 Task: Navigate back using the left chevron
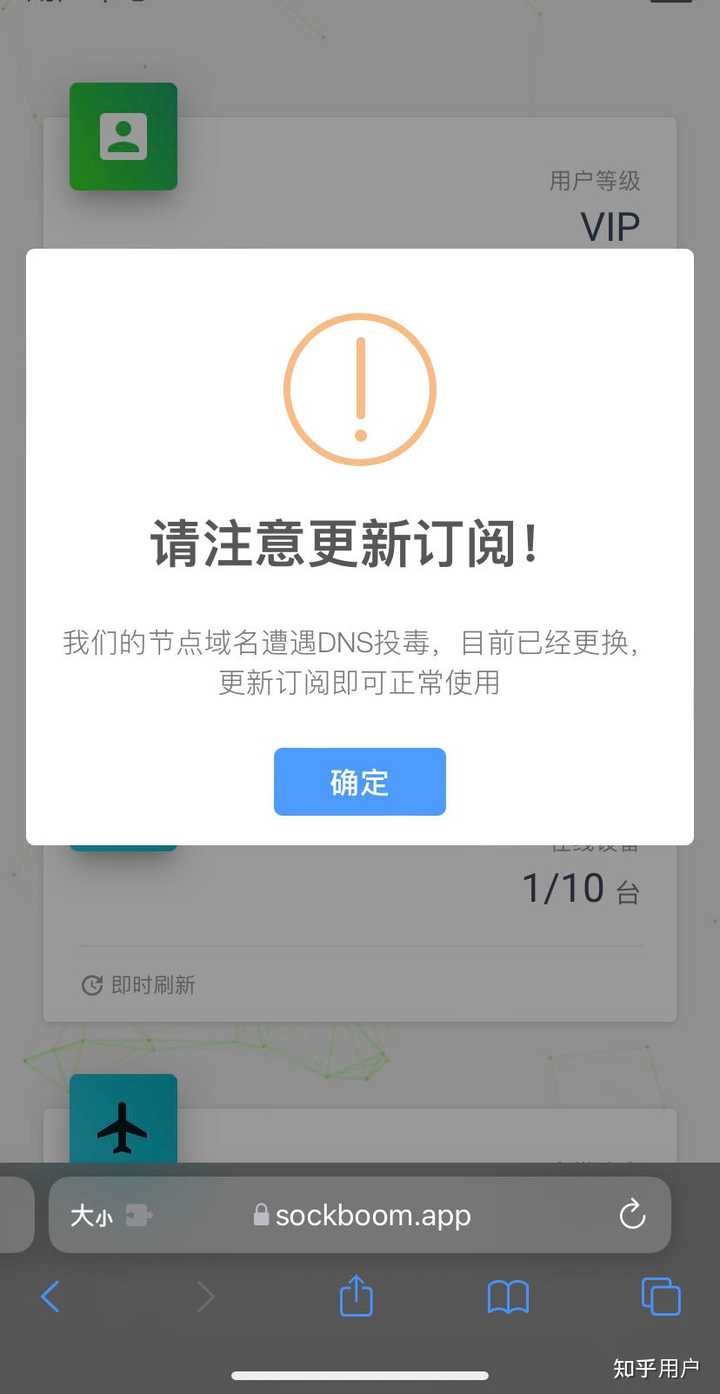(51, 1296)
